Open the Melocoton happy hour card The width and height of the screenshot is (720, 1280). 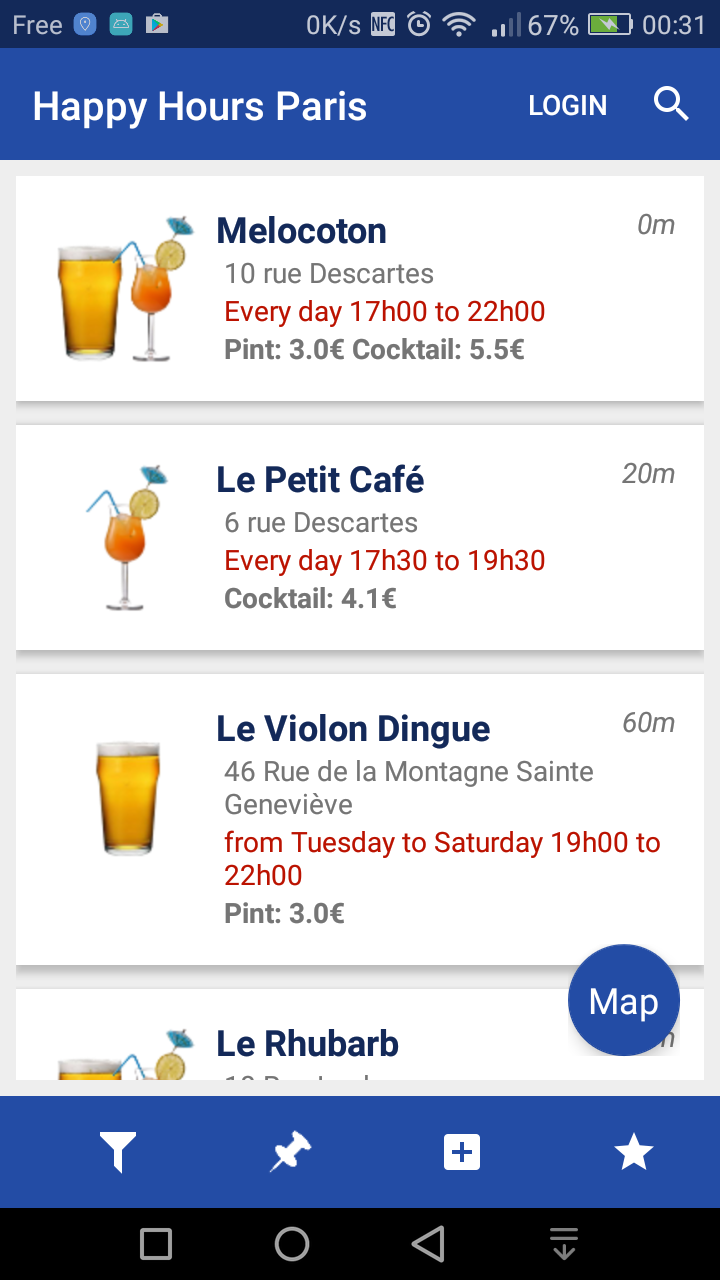pyautogui.click(x=360, y=289)
